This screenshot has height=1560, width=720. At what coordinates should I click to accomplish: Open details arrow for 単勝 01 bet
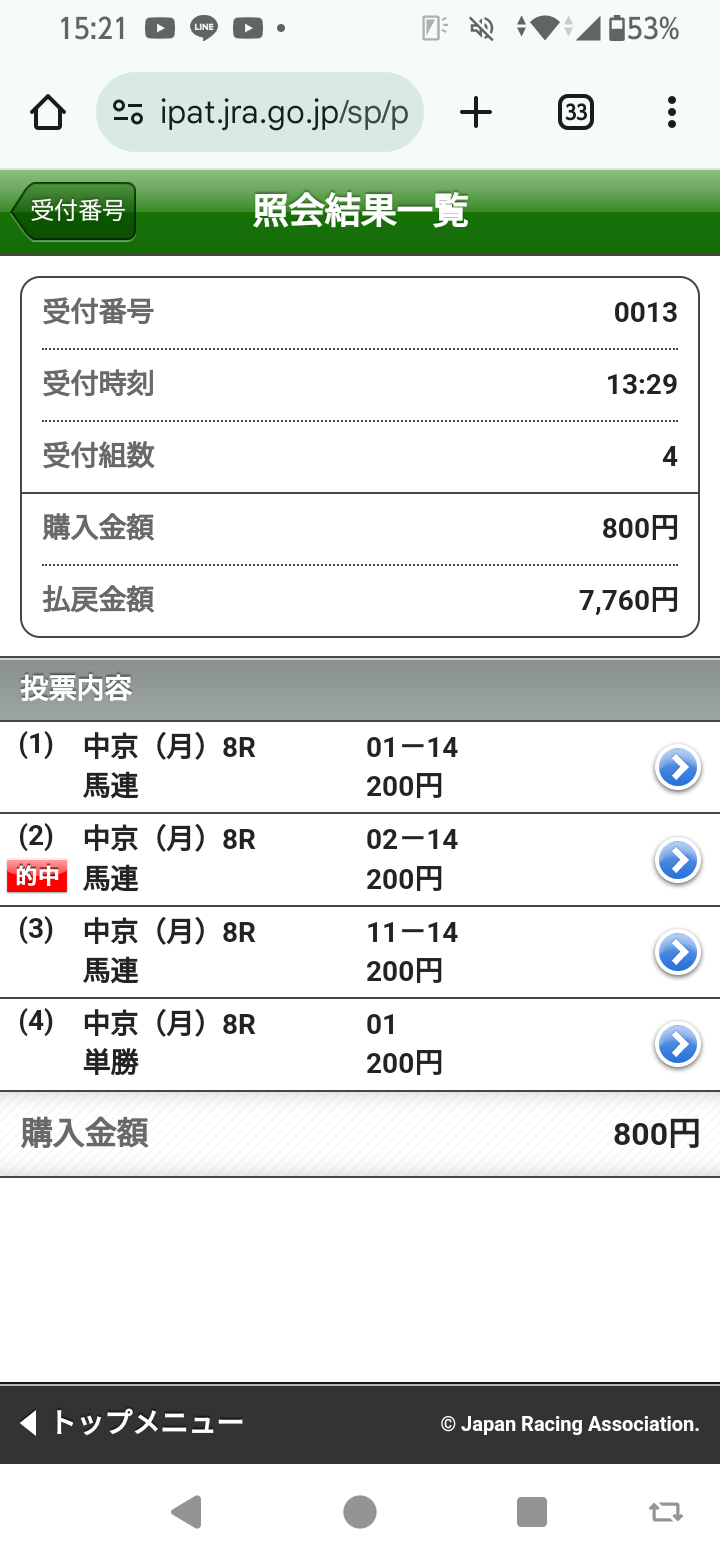coord(677,1045)
